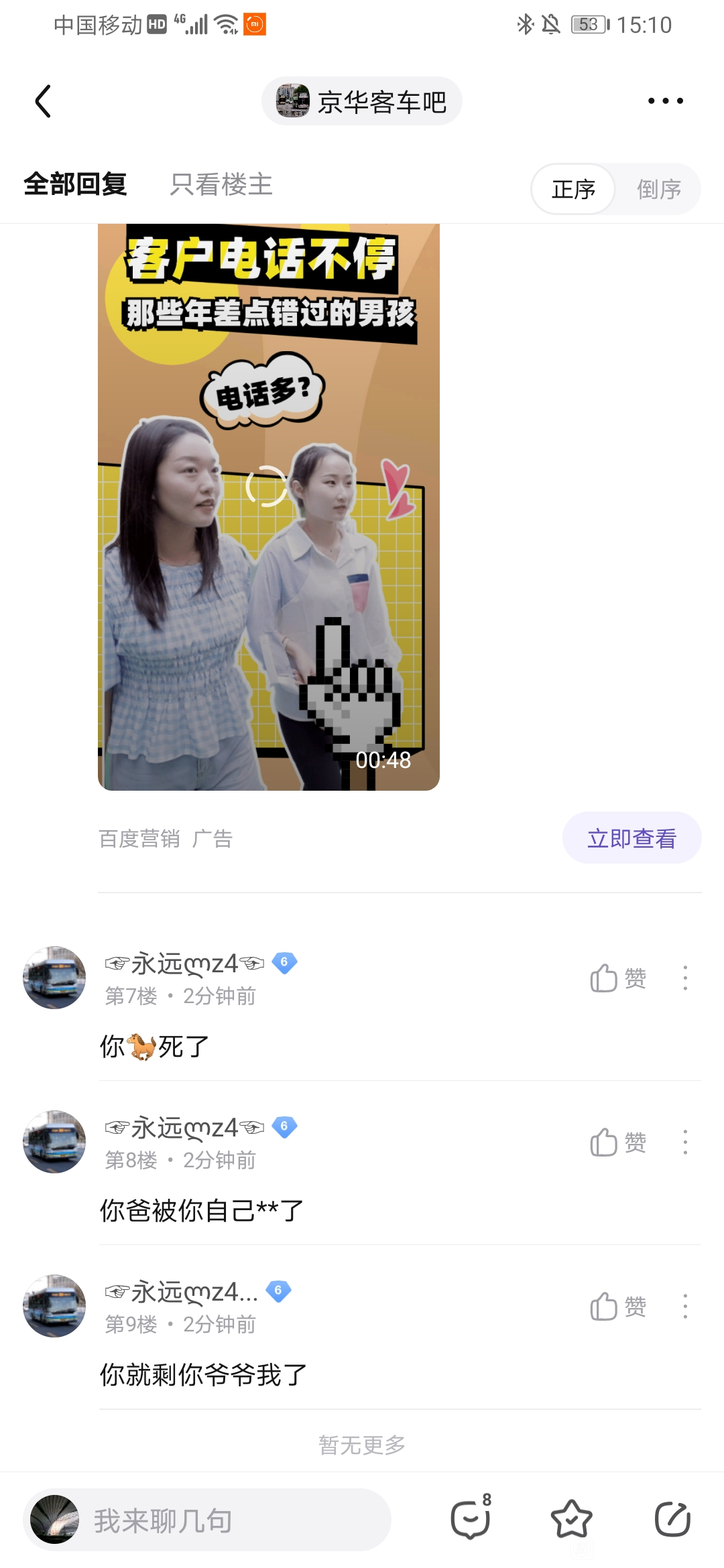Open more options for the 第9楼 reply
The image size is (724, 1568).
(x=685, y=1307)
